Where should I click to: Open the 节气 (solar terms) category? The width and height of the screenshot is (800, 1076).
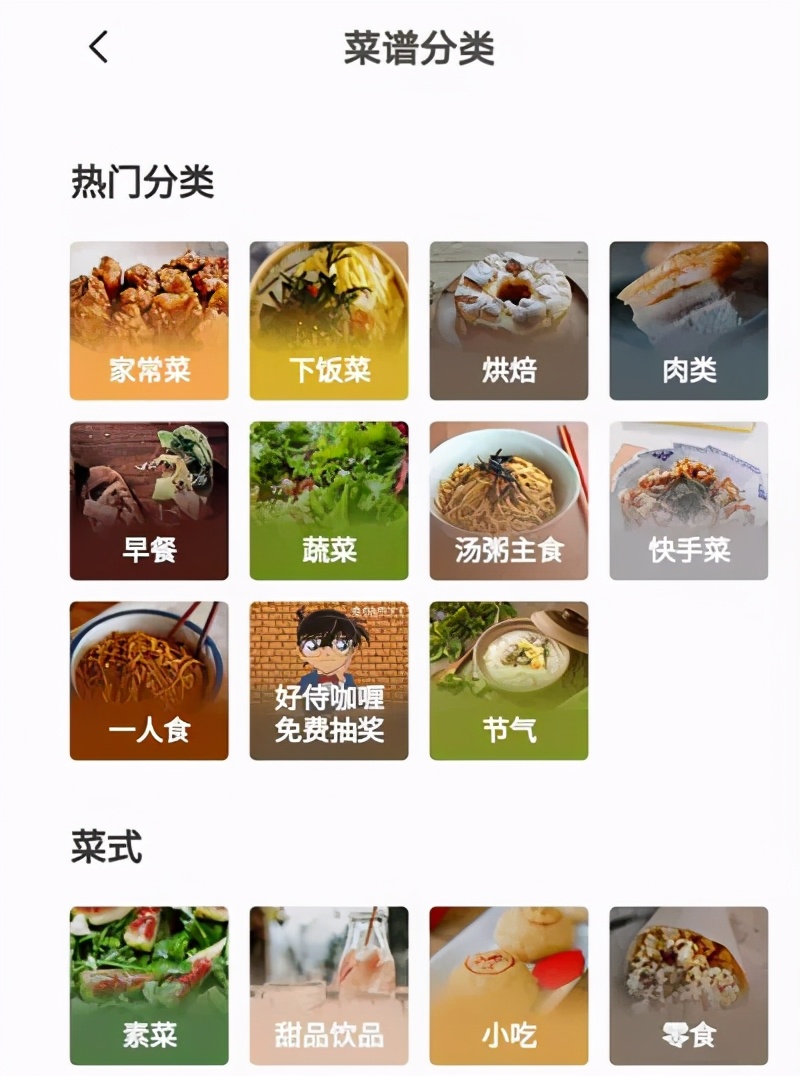click(508, 680)
